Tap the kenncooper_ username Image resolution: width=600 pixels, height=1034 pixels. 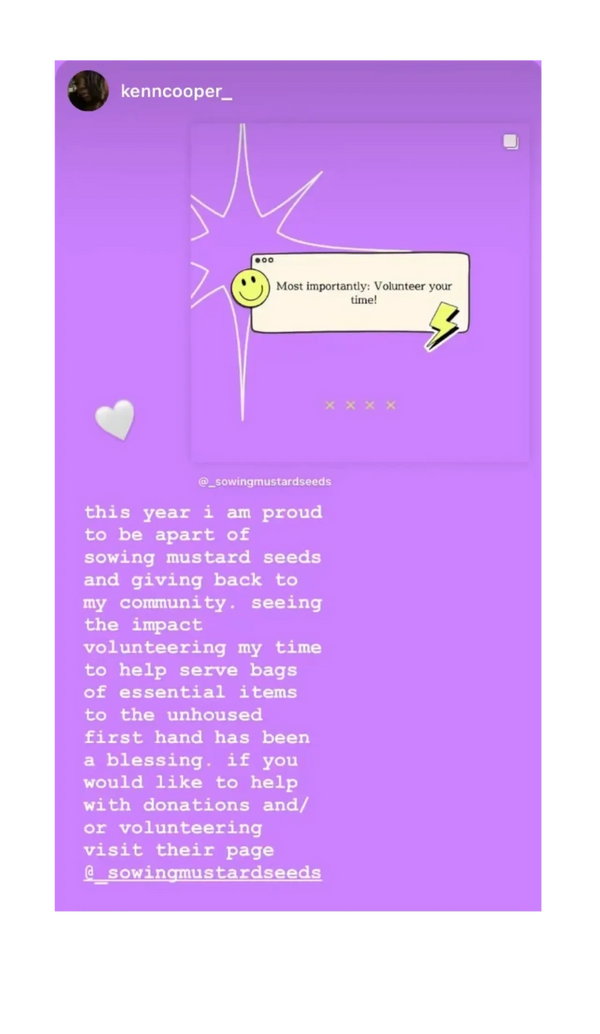176,91
